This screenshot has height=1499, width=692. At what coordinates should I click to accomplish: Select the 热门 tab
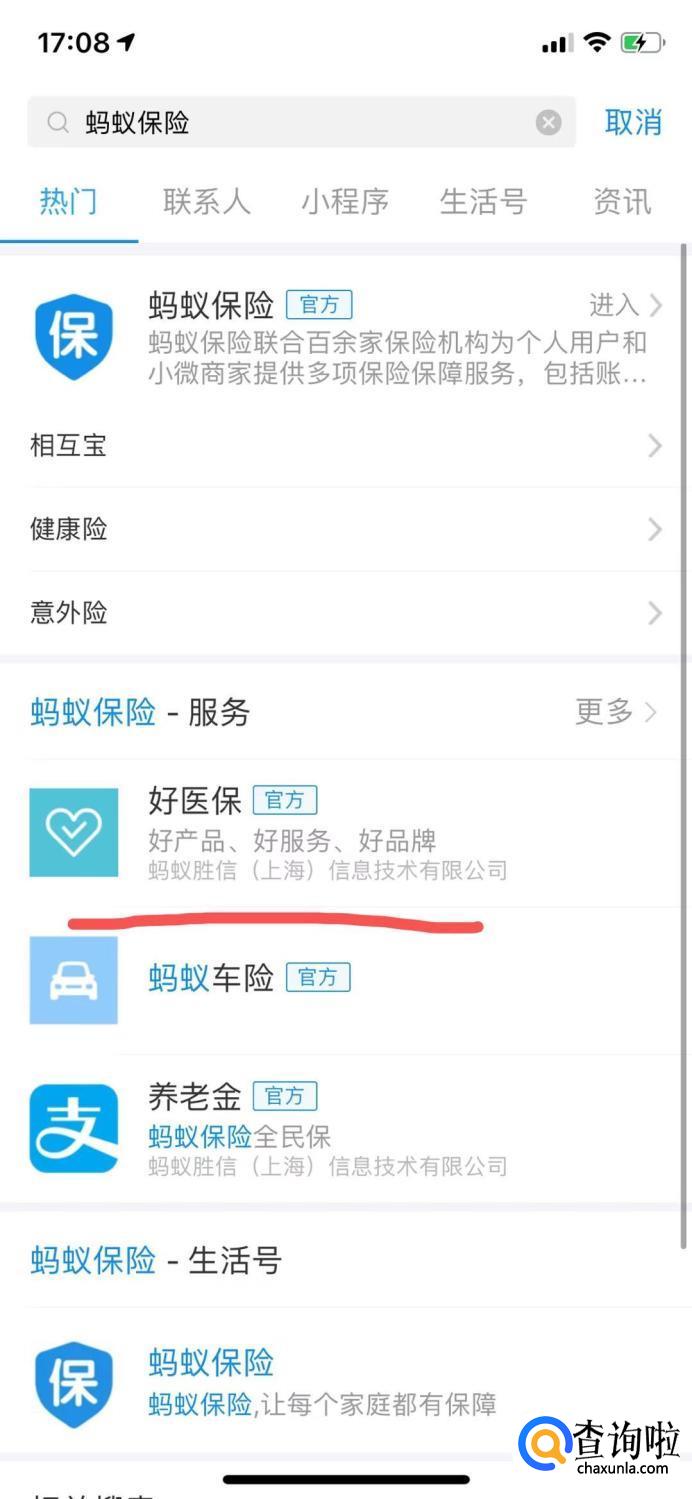[x=69, y=202]
